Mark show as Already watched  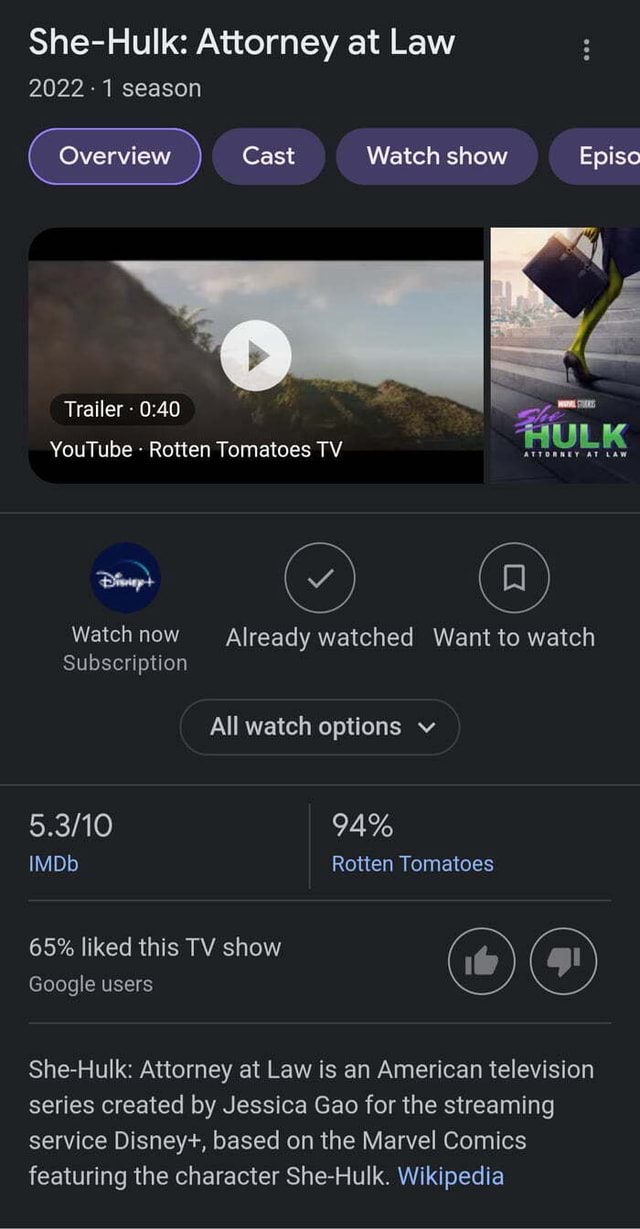(x=319, y=578)
